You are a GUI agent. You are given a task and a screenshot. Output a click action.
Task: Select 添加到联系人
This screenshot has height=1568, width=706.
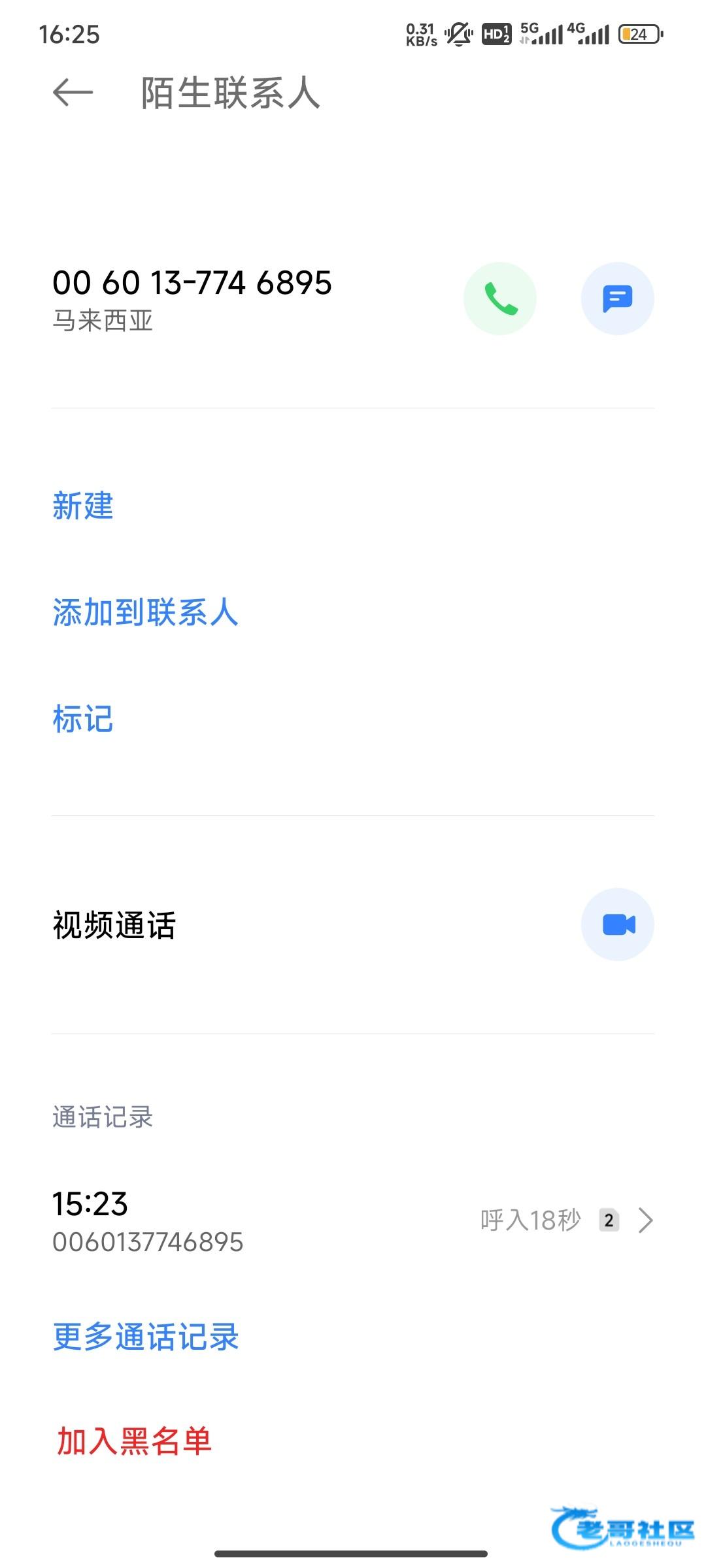pos(145,613)
